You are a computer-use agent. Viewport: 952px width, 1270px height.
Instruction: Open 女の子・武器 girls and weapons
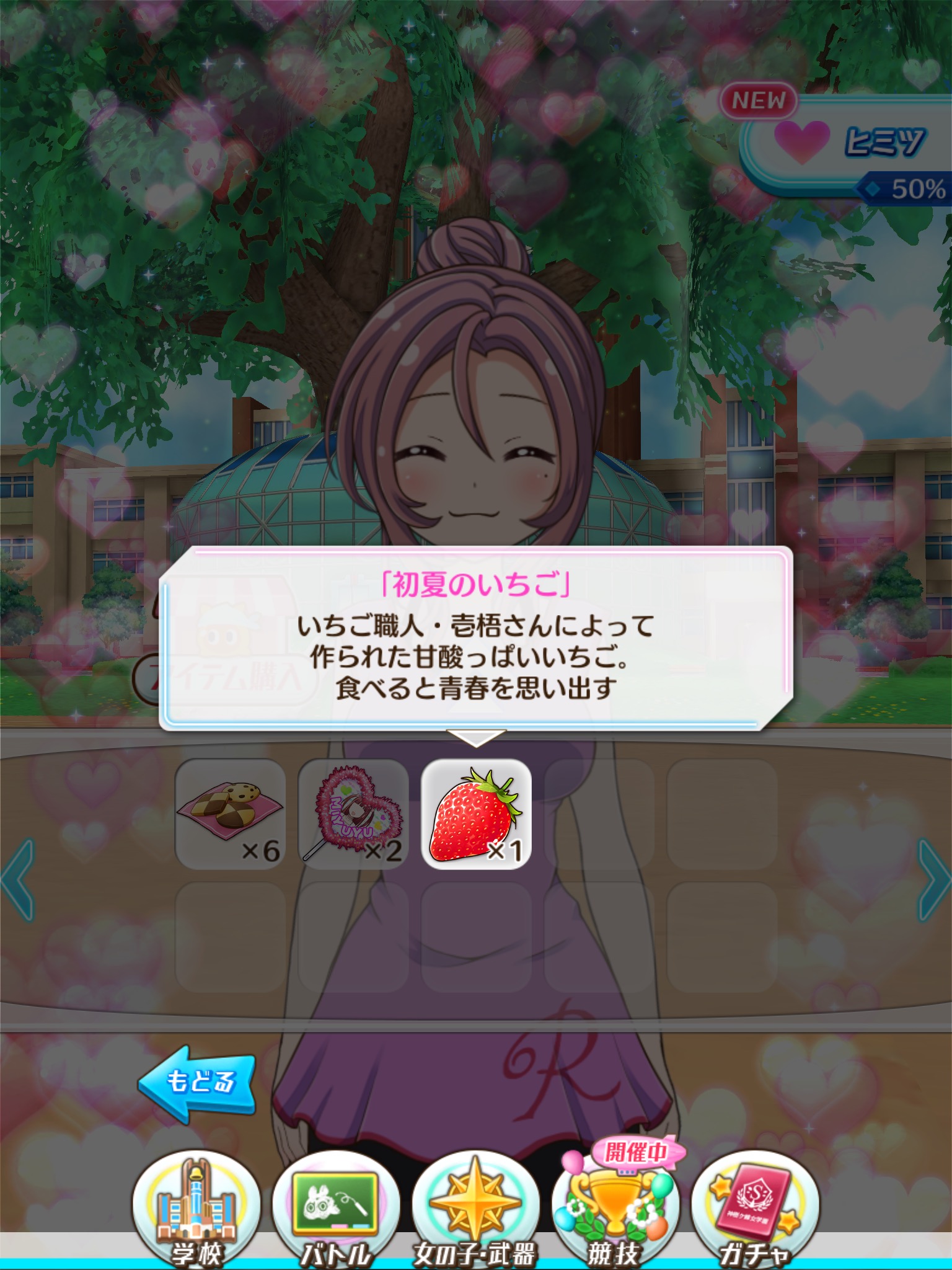[475, 1208]
